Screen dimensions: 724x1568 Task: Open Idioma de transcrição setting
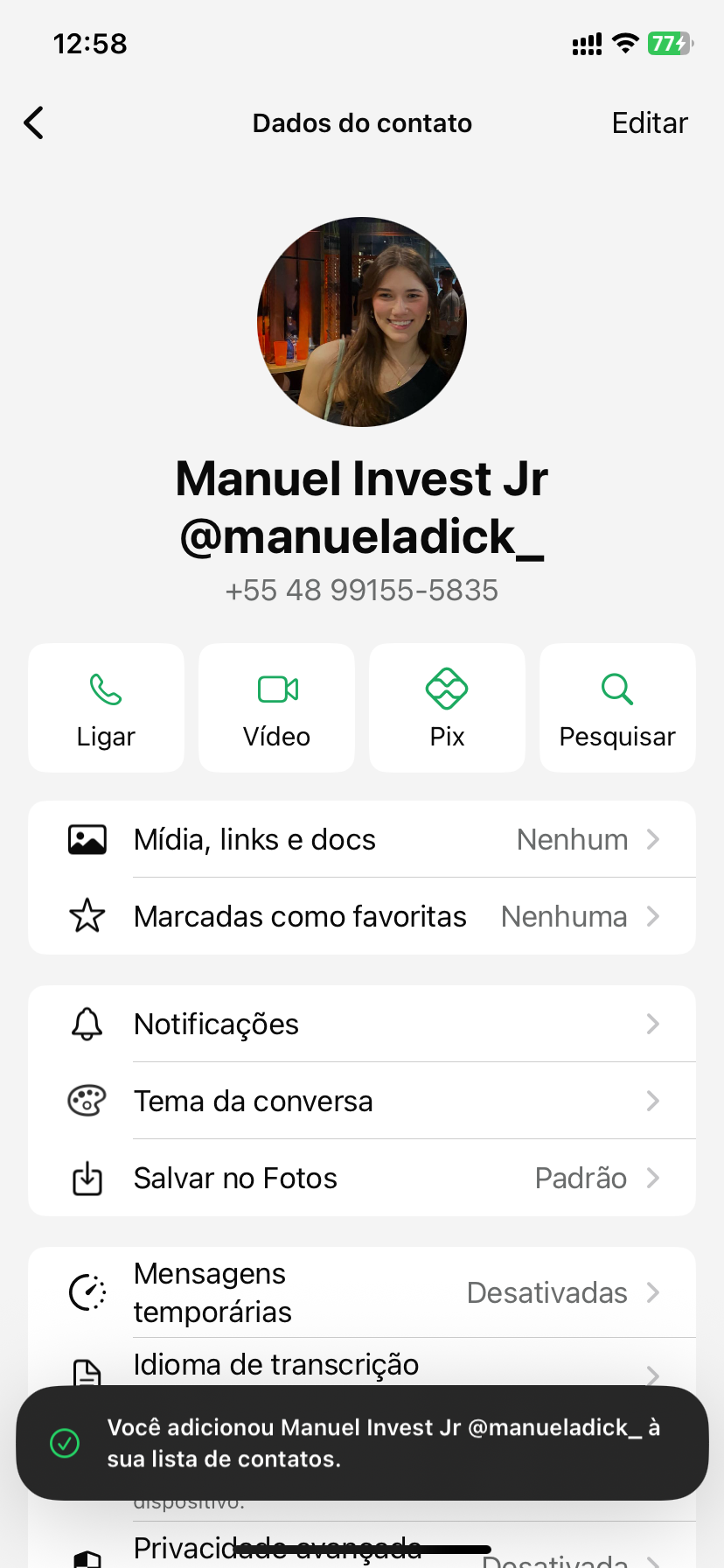[x=362, y=1364]
